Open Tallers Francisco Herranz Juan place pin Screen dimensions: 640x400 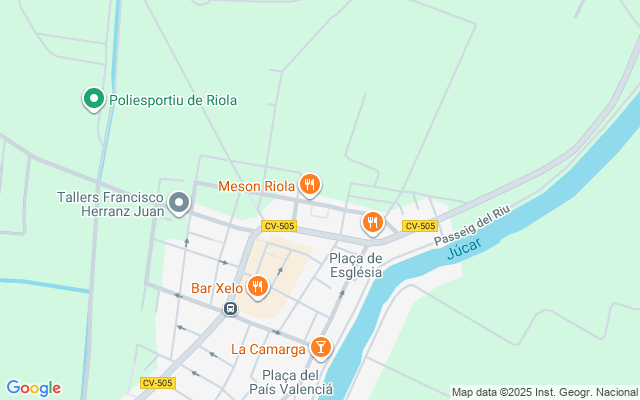click(x=179, y=204)
